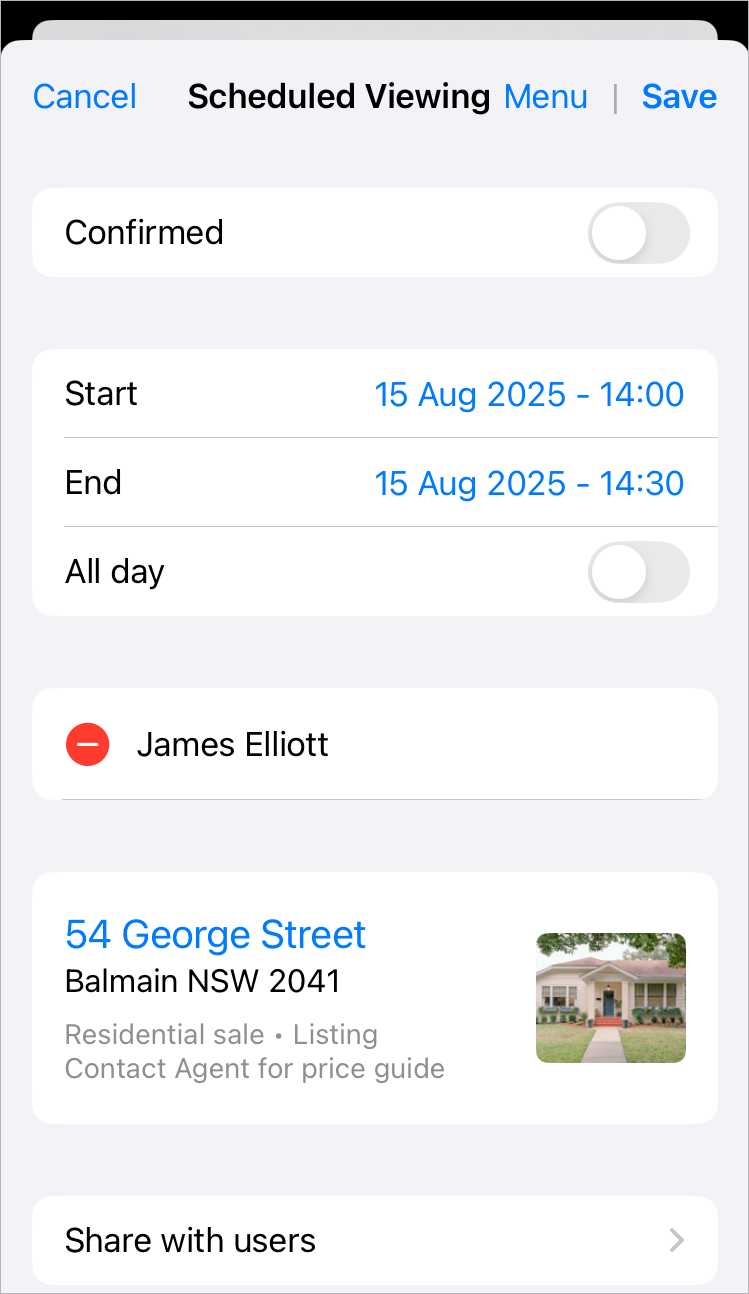
Task: Change the End date and time
Action: pos(529,483)
